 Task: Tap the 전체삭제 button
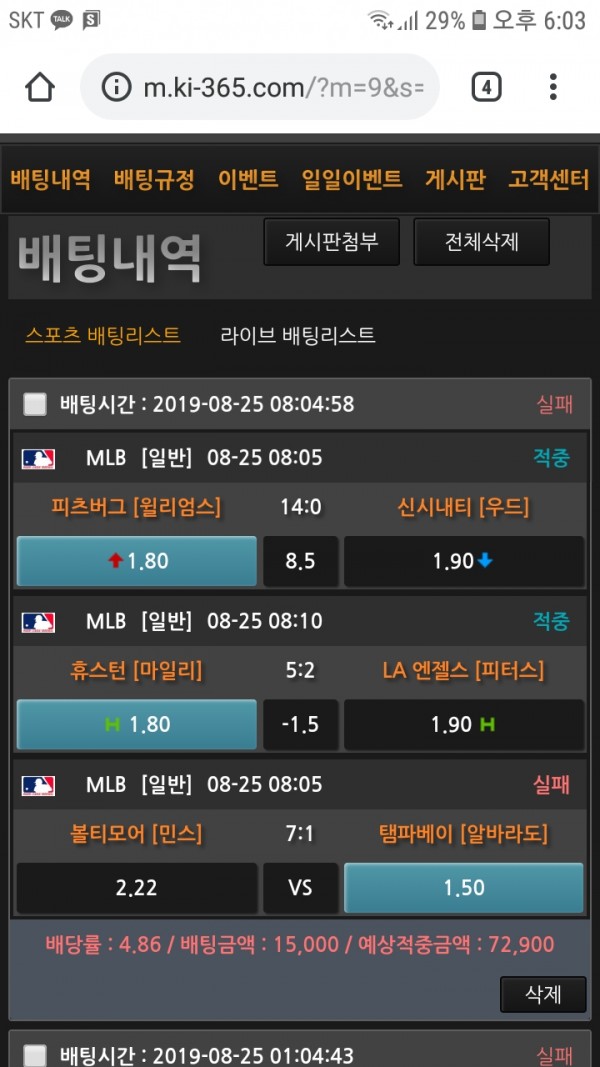[482, 242]
